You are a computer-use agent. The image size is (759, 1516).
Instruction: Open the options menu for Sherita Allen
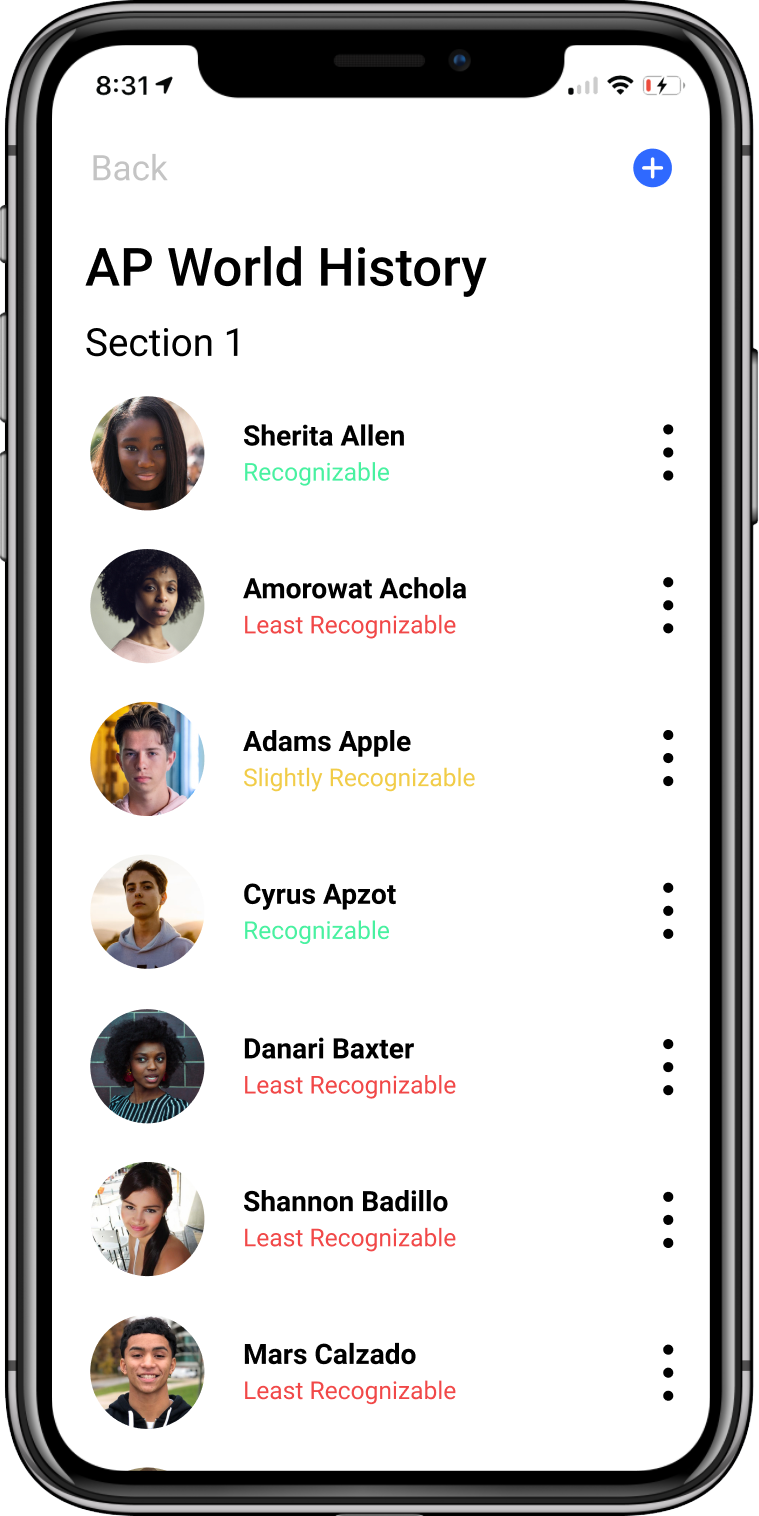668,453
